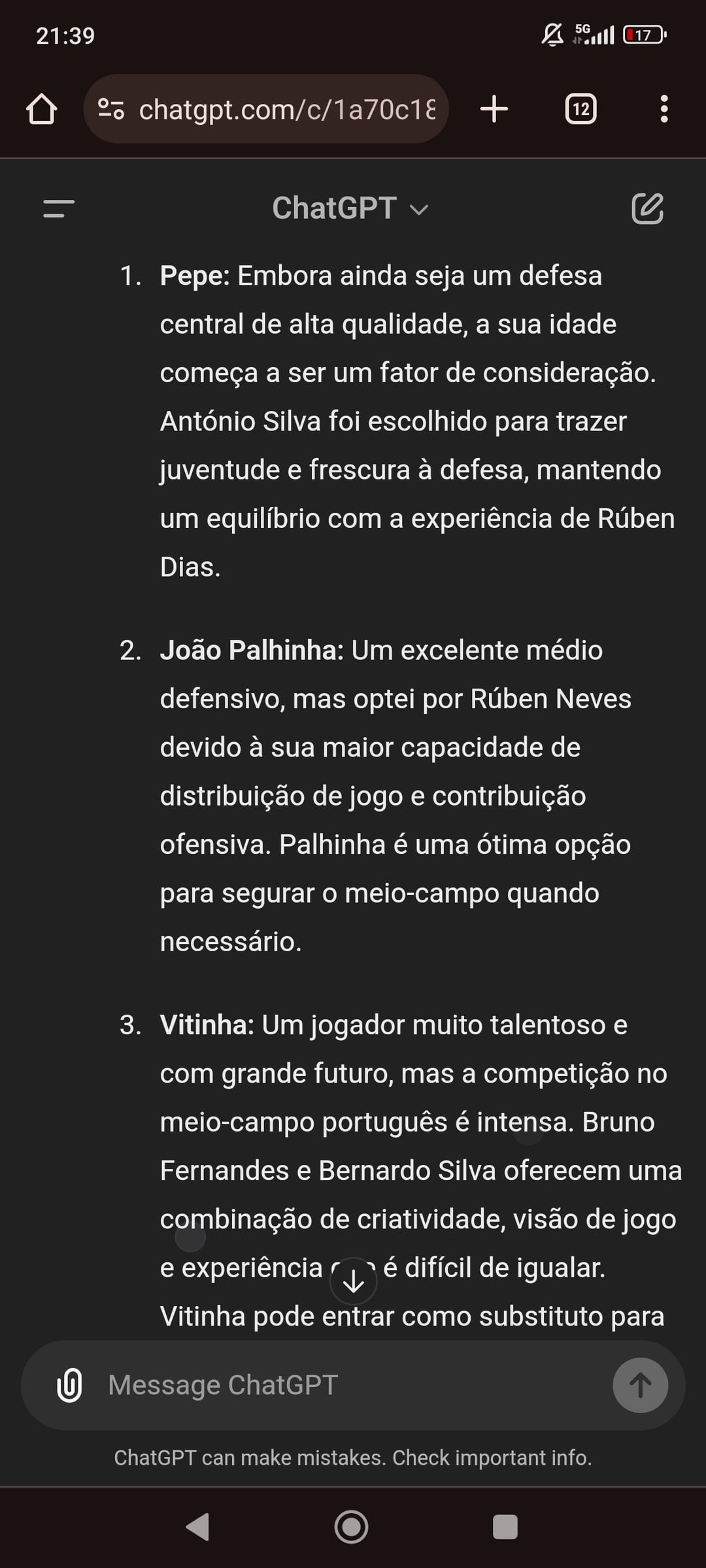Go to the browser home page
Screen dimensions: 706x1568
pyautogui.click(x=41, y=109)
